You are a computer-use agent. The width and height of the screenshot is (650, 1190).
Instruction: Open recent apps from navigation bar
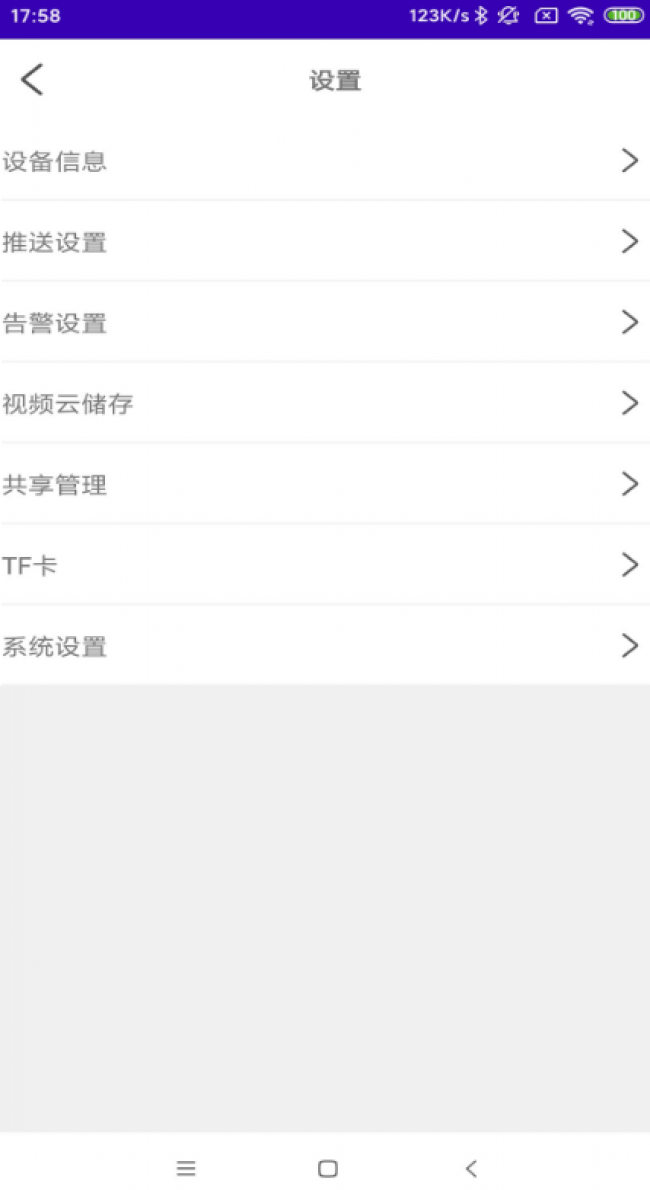click(x=186, y=1168)
